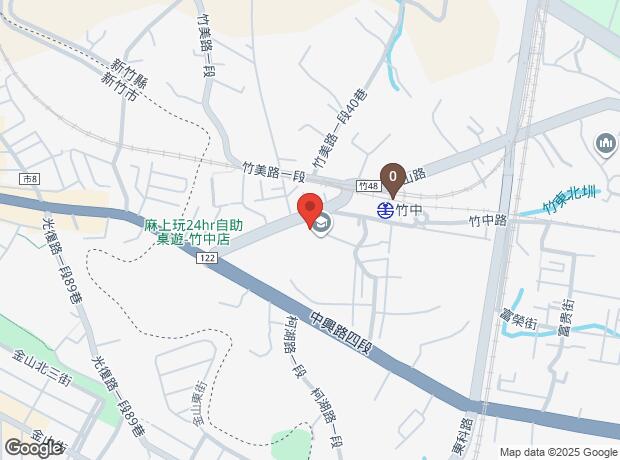Open the 竹中 train station marker

385,210
